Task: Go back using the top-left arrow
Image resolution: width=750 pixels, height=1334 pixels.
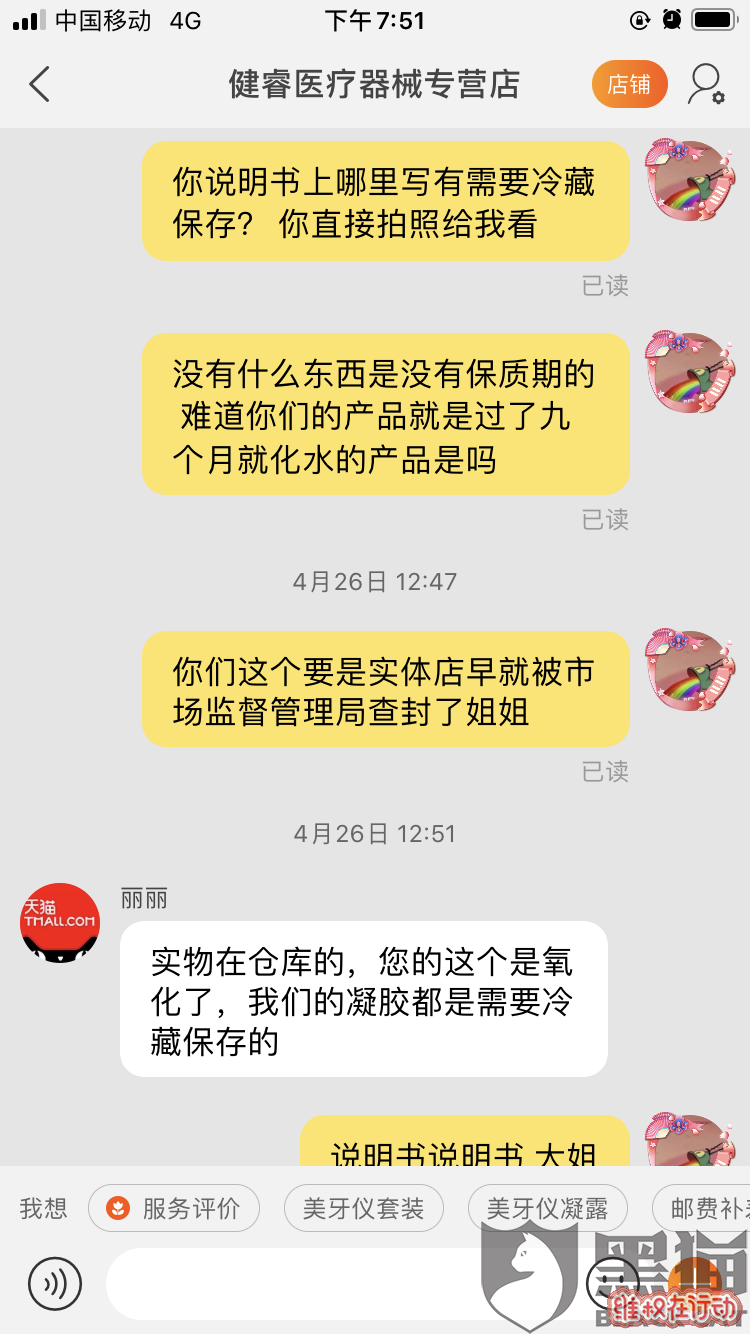Action: coord(40,85)
